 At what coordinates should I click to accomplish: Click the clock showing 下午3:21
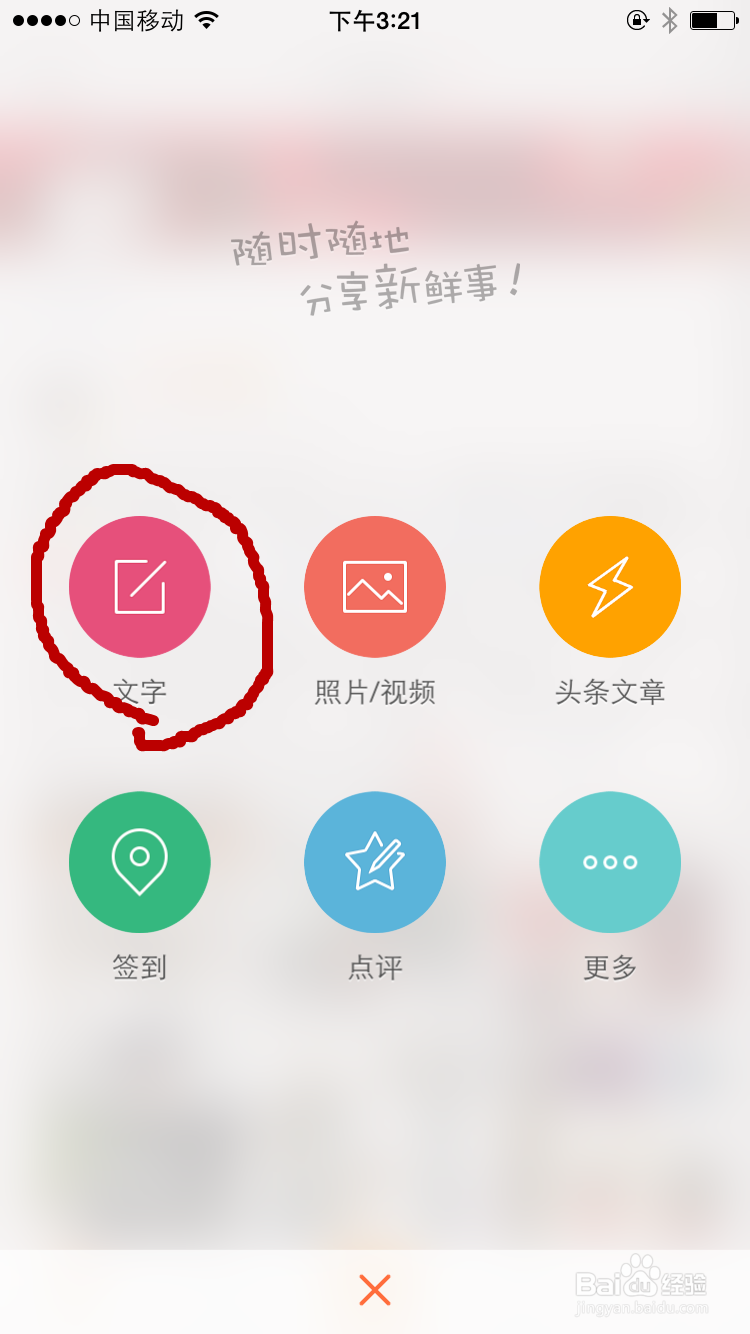coord(375,19)
